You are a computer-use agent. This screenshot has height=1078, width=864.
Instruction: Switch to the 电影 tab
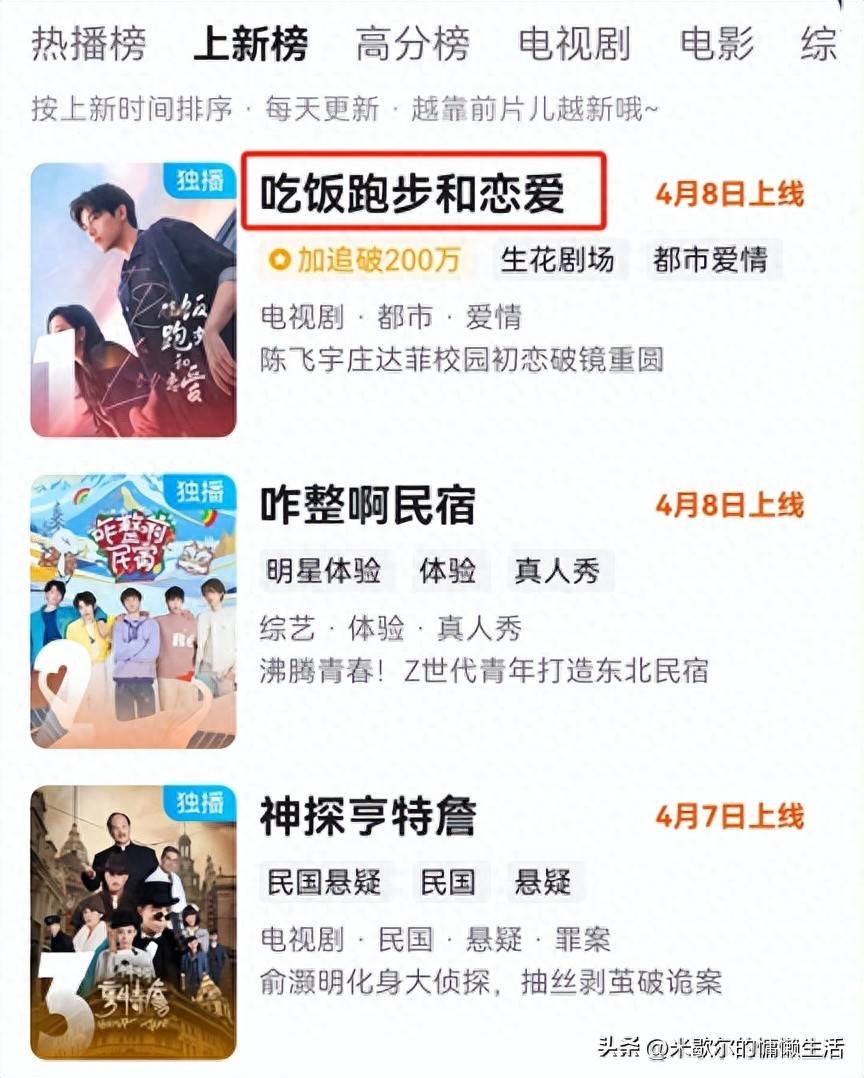(716, 45)
